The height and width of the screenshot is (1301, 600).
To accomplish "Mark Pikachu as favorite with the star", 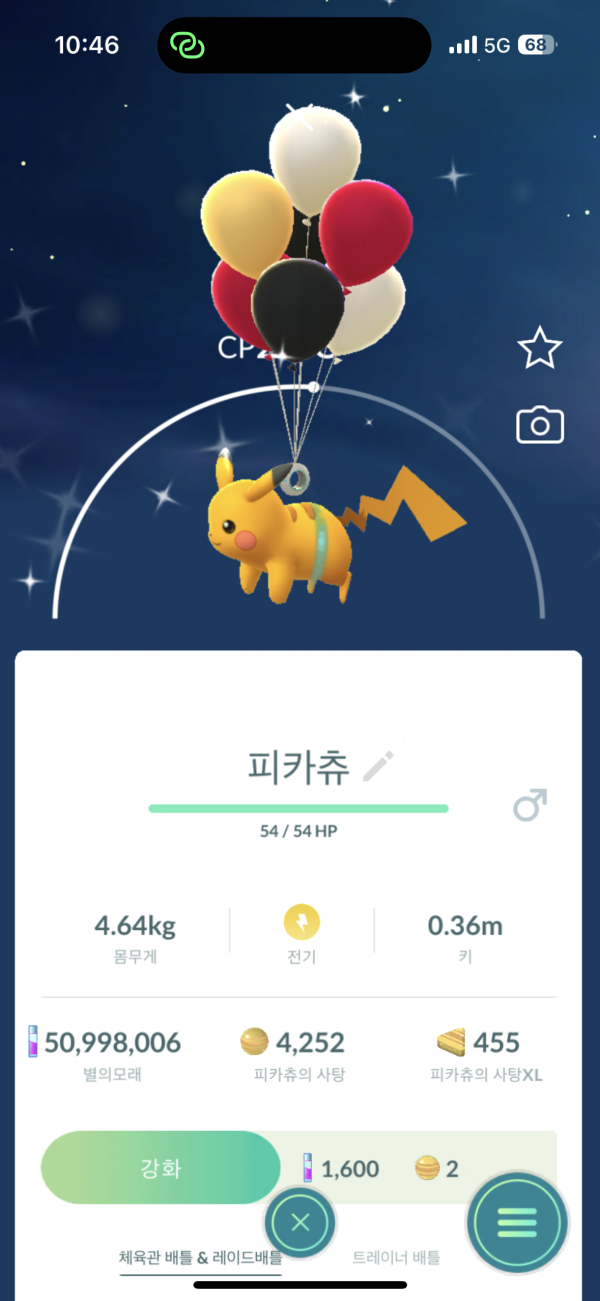I will point(540,348).
